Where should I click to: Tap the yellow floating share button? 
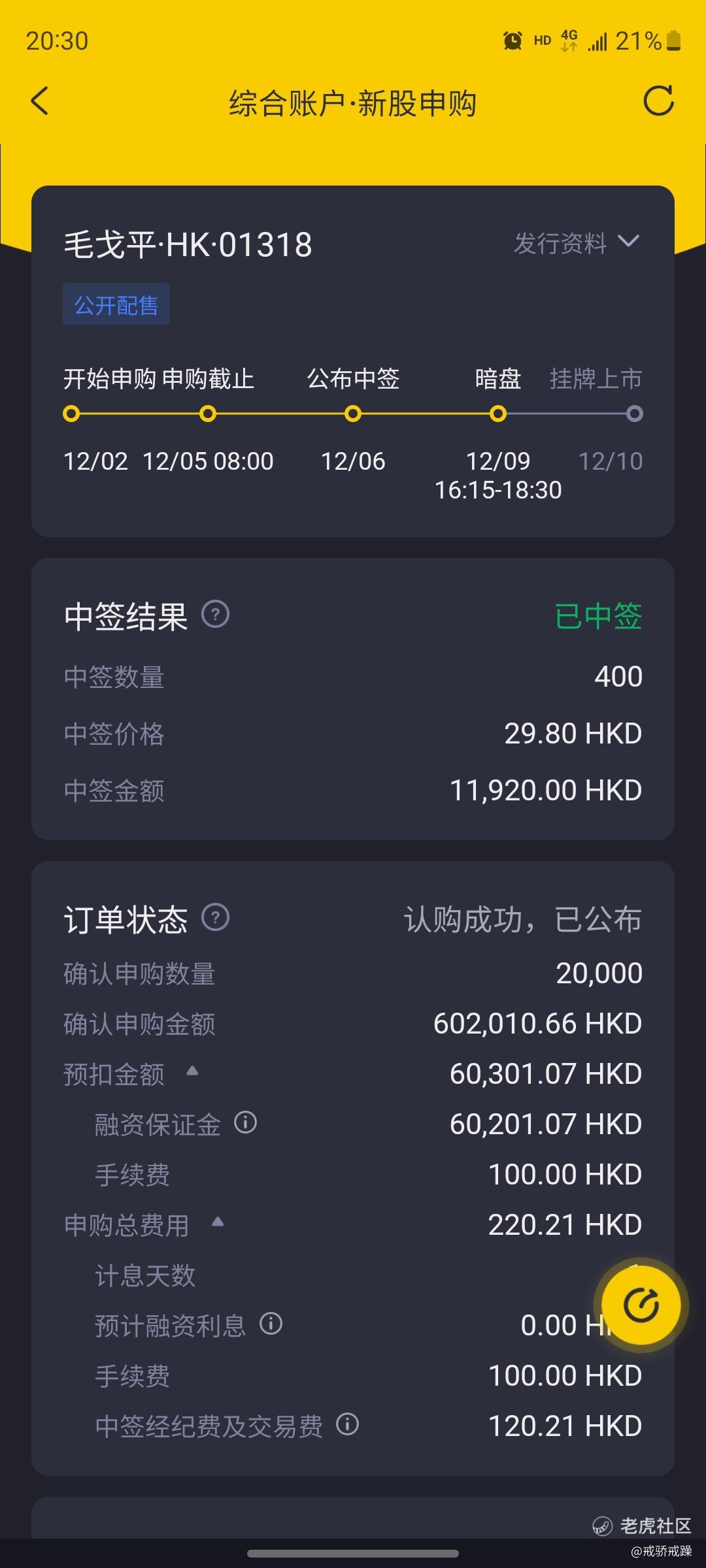(x=641, y=1305)
